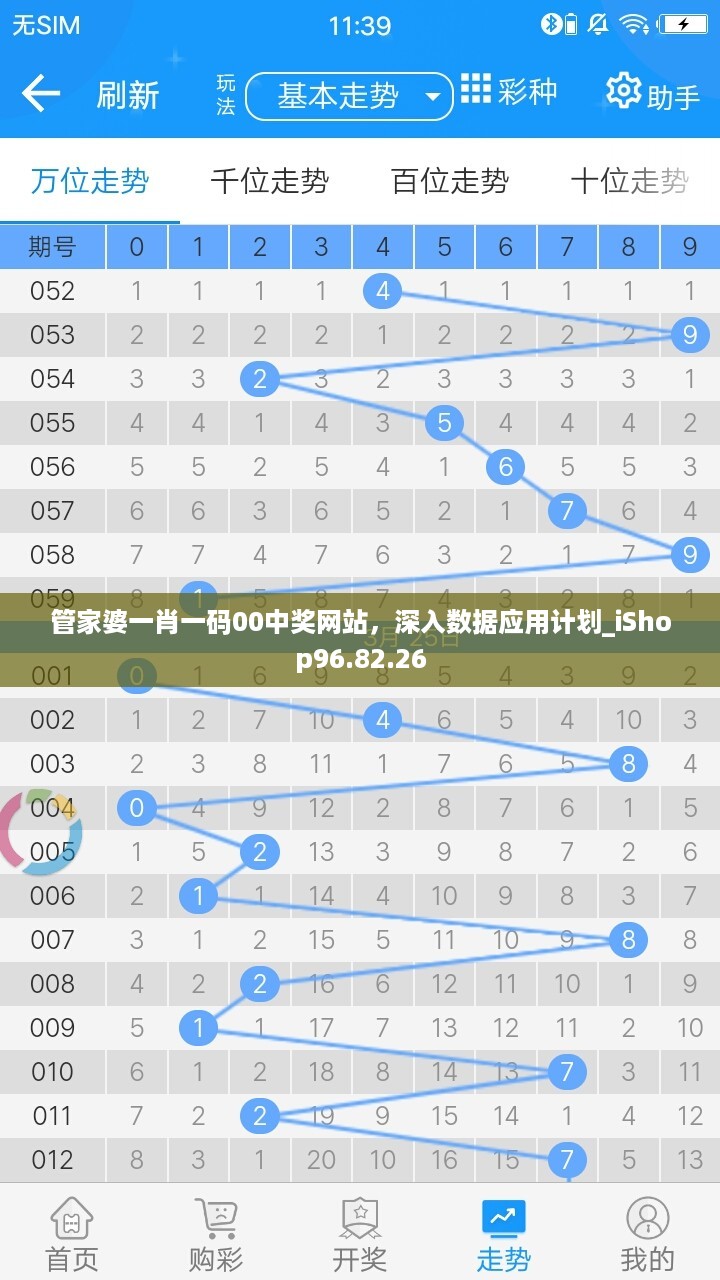Select the 走势 trend tab
Image resolution: width=720 pixels, height=1280 pixels.
click(504, 1235)
